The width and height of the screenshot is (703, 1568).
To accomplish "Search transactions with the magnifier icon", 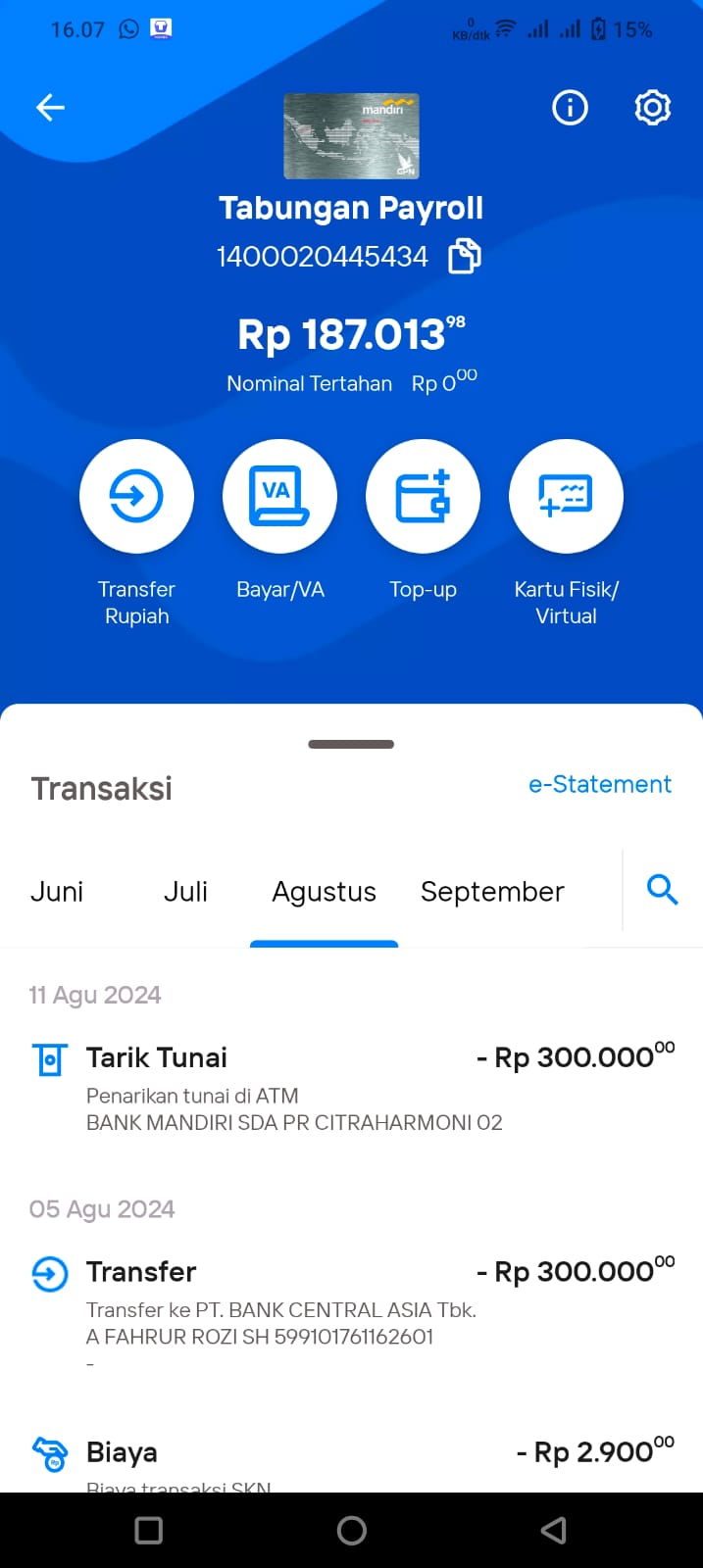I will click(663, 890).
